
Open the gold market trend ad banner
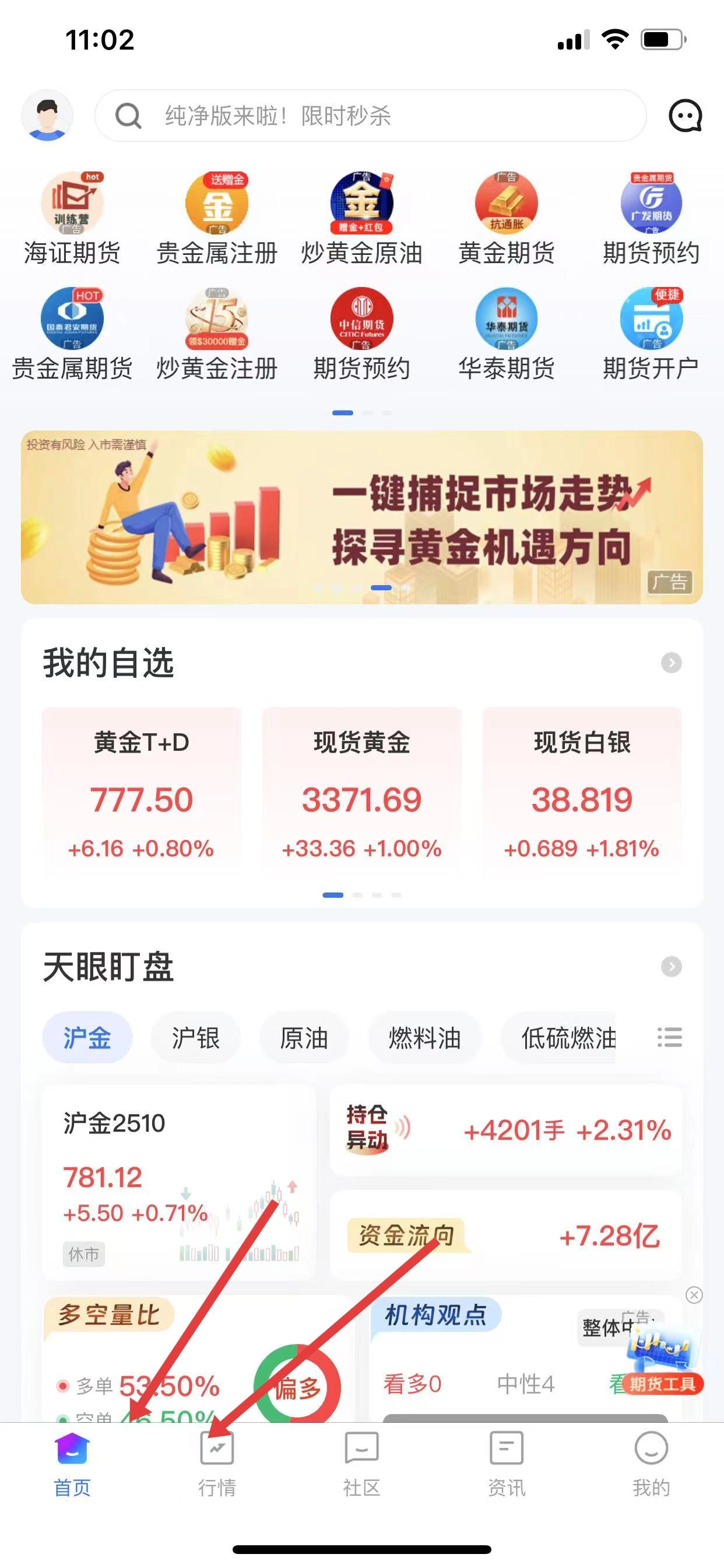[x=361, y=517]
